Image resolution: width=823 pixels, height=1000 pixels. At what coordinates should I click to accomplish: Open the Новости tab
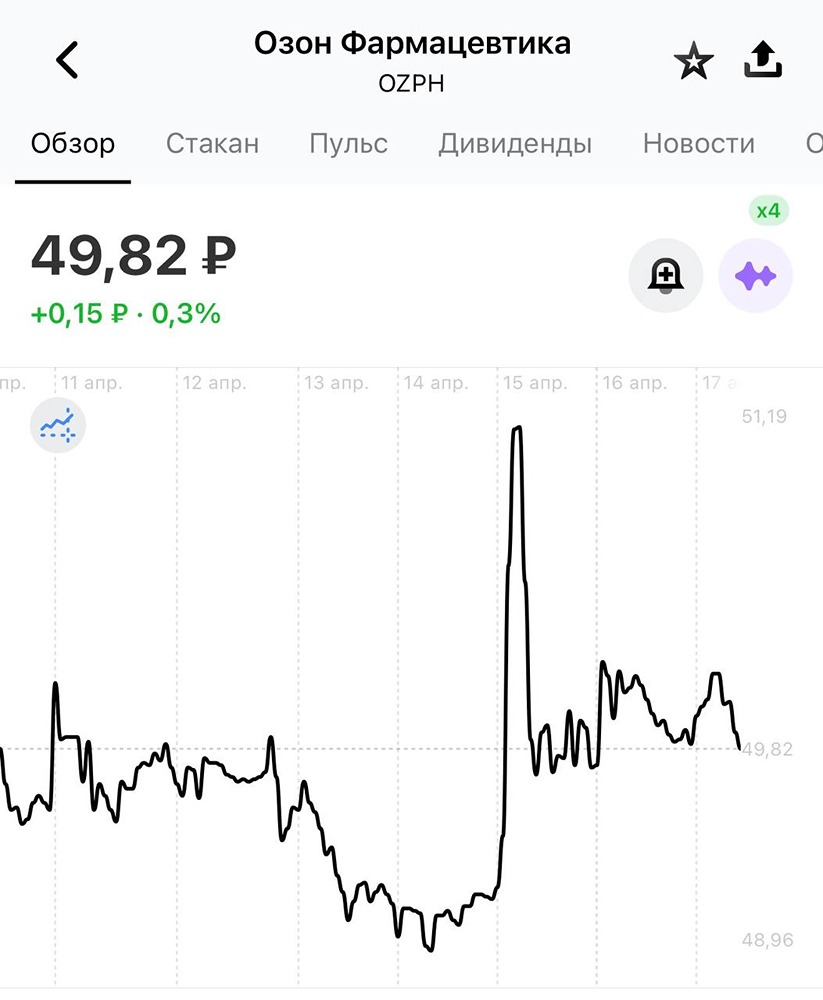coord(699,143)
